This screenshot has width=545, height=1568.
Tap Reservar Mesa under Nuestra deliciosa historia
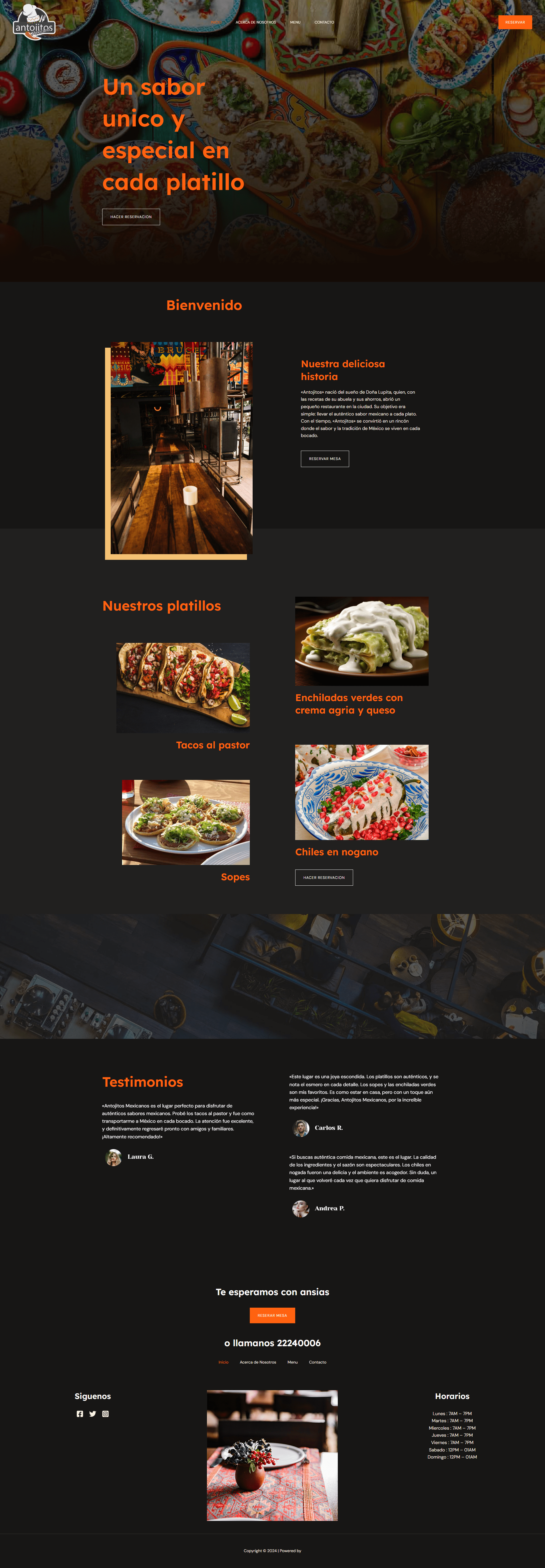(x=324, y=459)
